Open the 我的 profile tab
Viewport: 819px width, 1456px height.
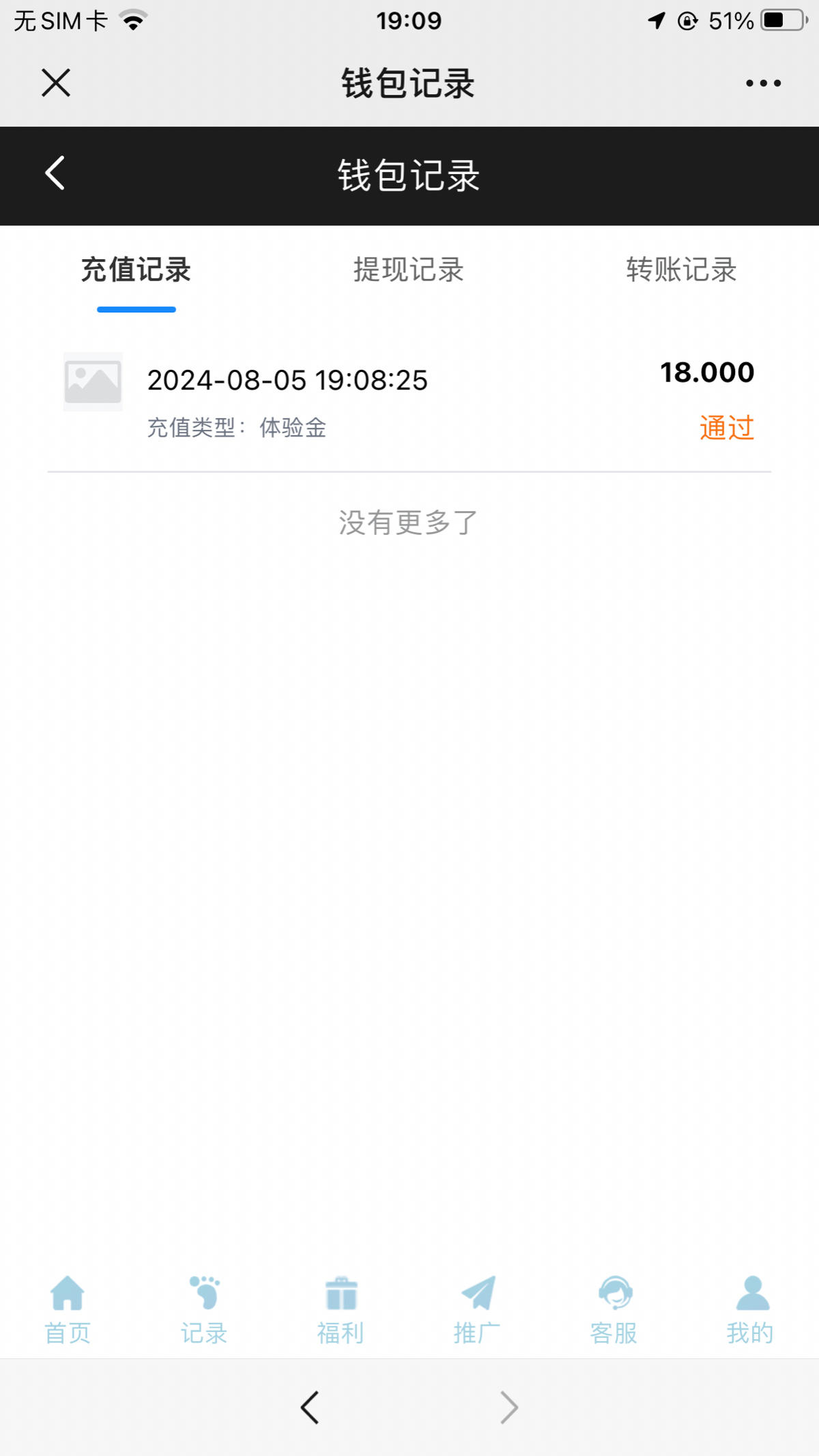click(x=750, y=1310)
